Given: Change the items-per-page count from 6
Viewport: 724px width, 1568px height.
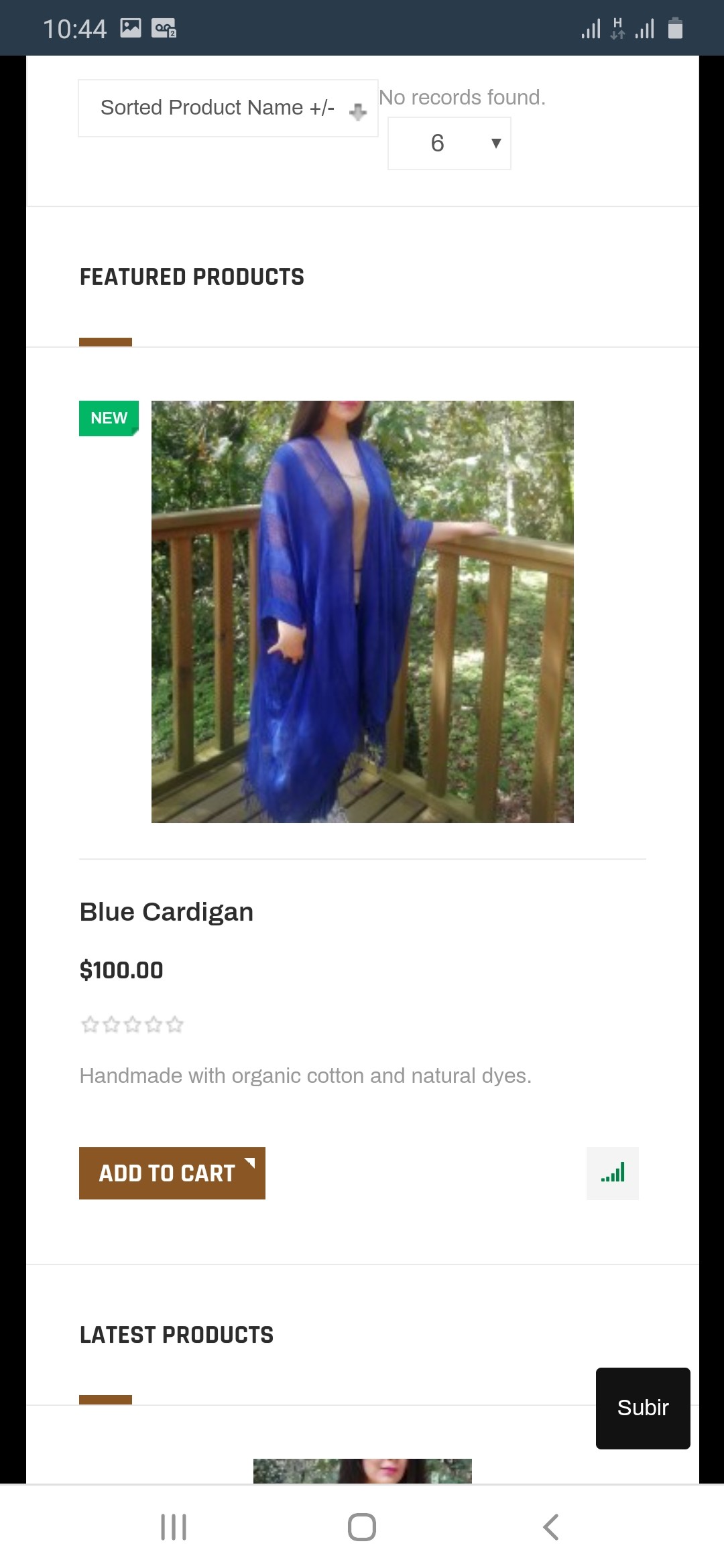Looking at the screenshot, I should click(x=449, y=143).
